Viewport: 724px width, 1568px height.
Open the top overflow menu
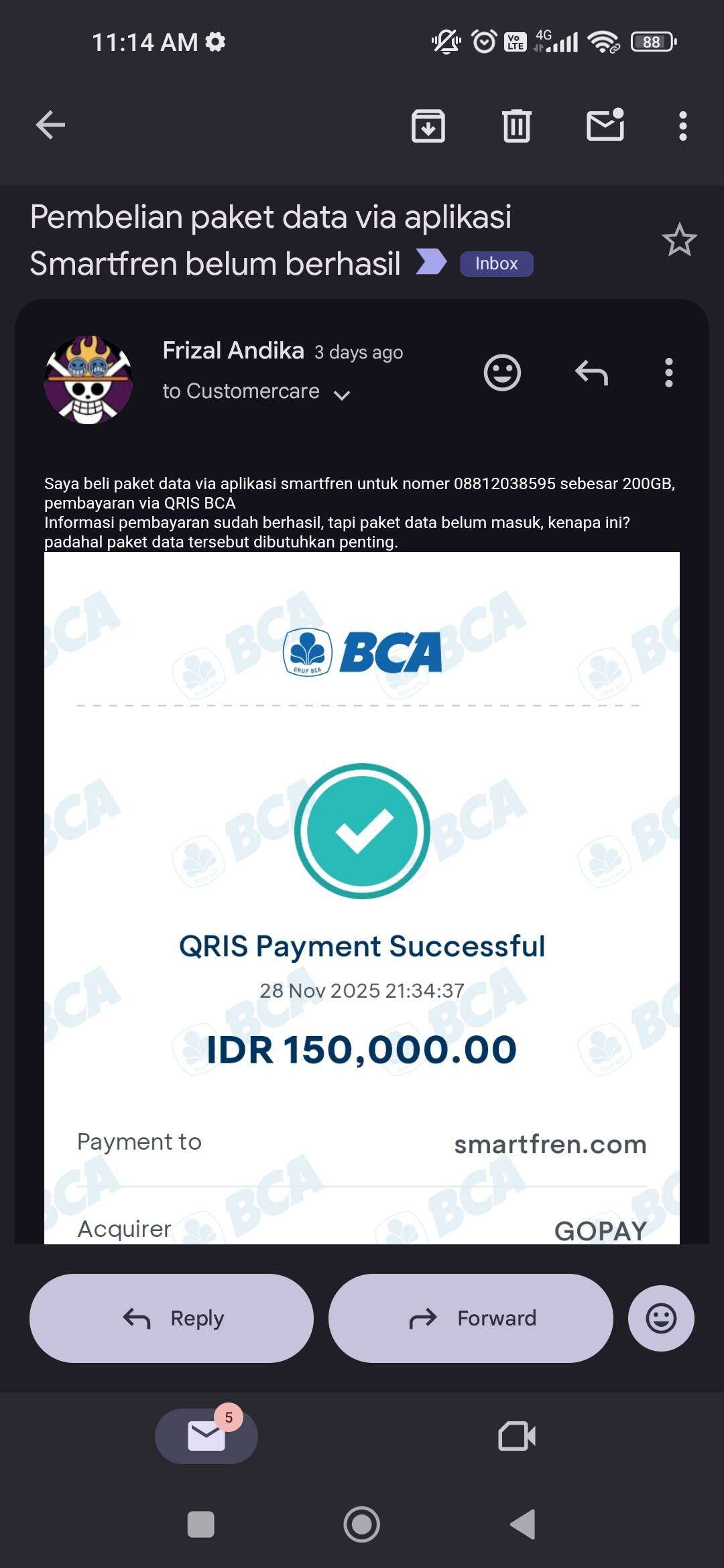(x=682, y=125)
